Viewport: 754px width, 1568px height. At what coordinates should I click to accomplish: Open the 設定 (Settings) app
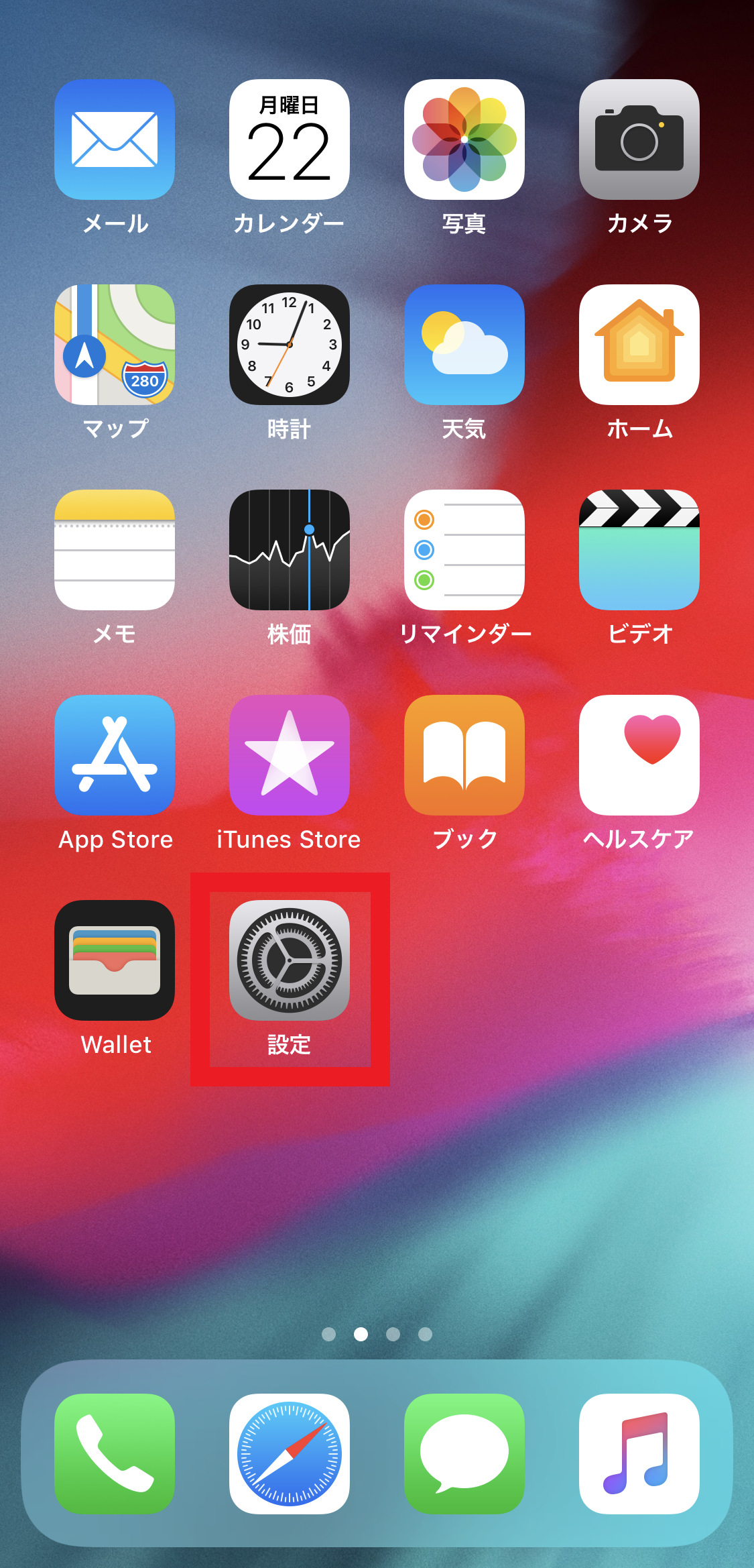pos(289,960)
